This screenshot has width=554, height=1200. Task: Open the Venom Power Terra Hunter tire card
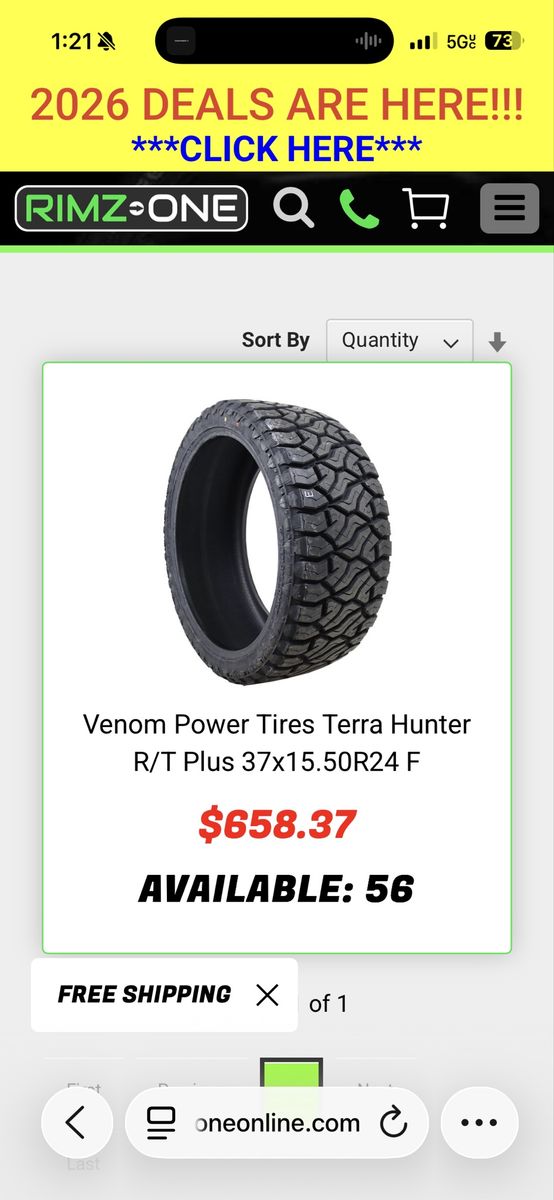coord(277,658)
